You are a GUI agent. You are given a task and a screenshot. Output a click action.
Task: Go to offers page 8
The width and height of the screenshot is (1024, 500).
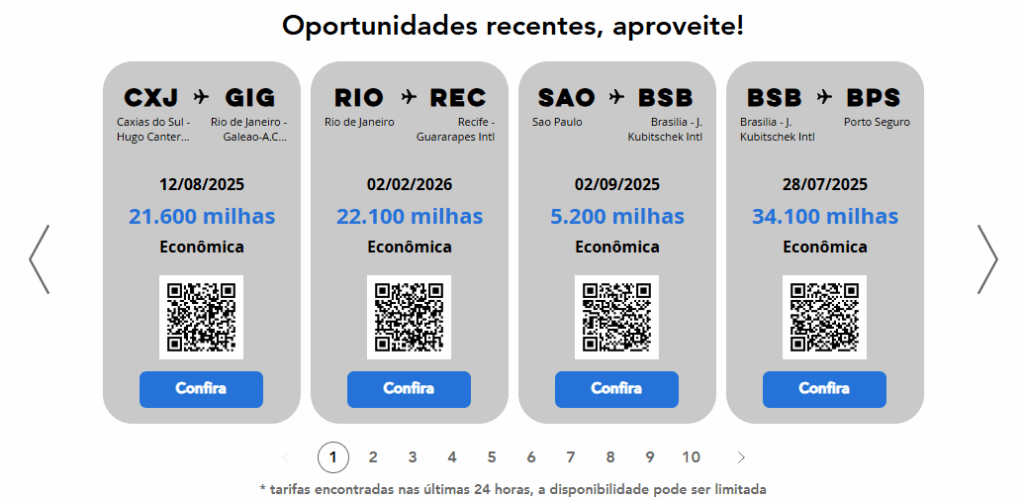click(x=610, y=457)
